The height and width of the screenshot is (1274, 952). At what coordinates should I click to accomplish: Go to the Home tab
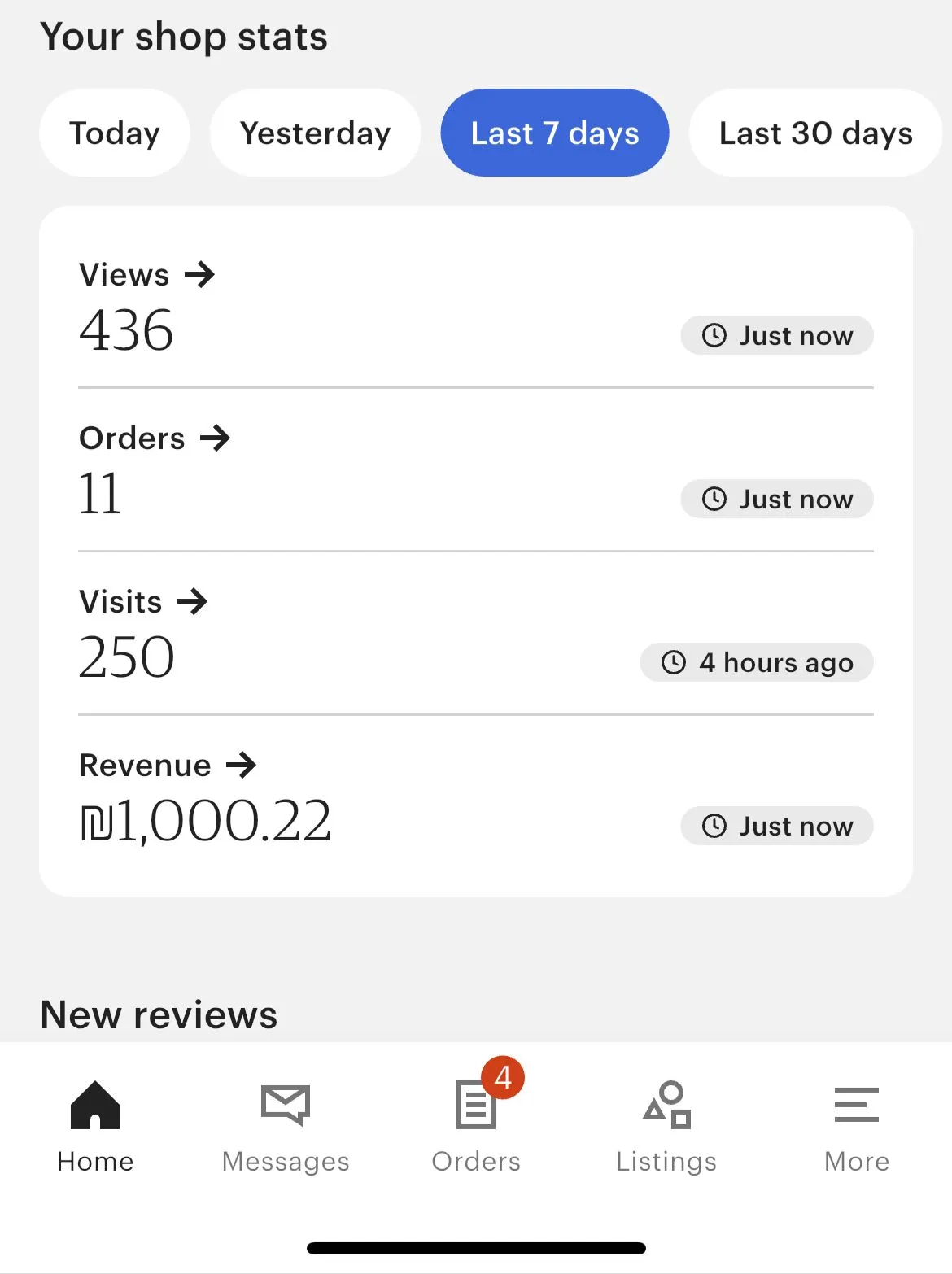click(x=95, y=1127)
